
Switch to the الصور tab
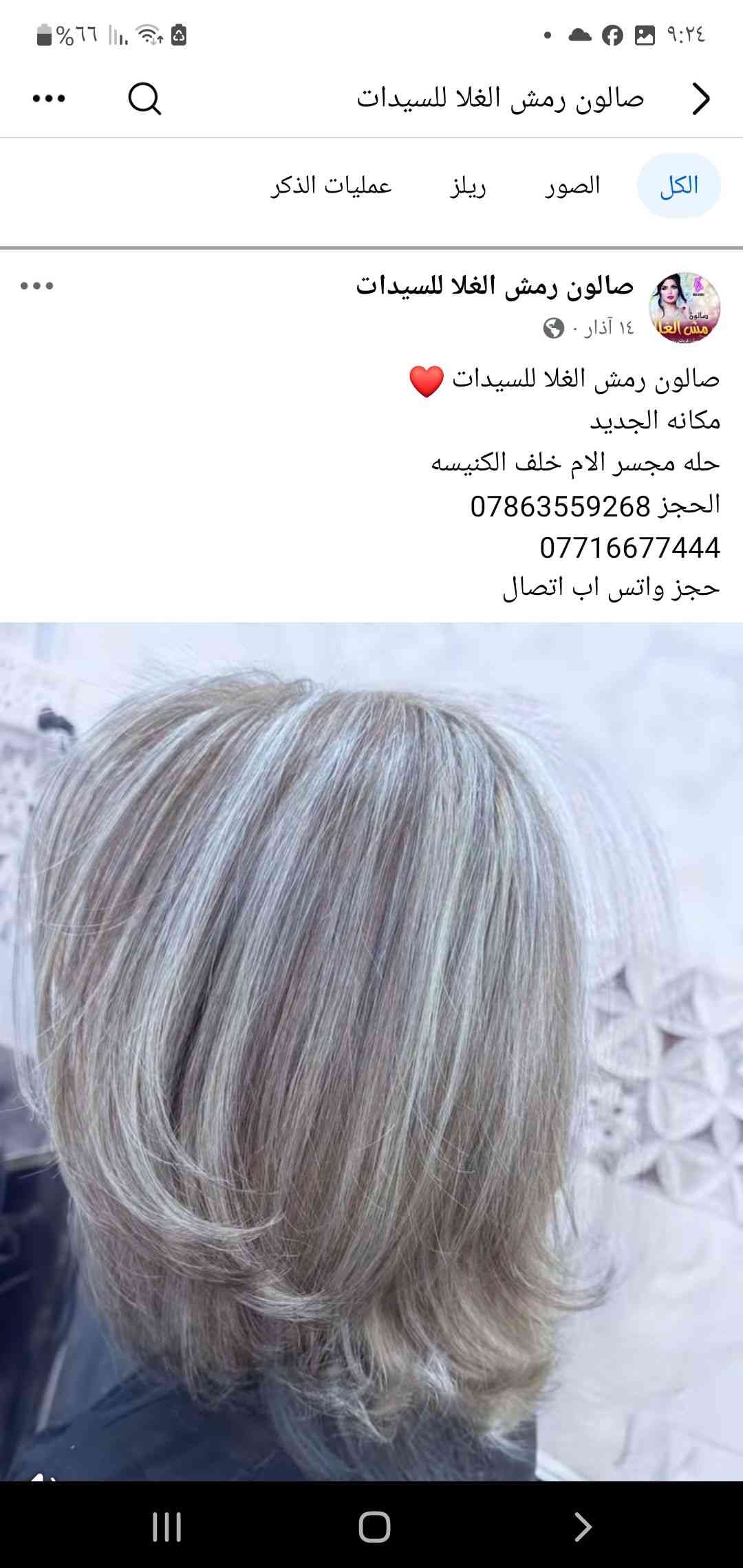click(572, 186)
